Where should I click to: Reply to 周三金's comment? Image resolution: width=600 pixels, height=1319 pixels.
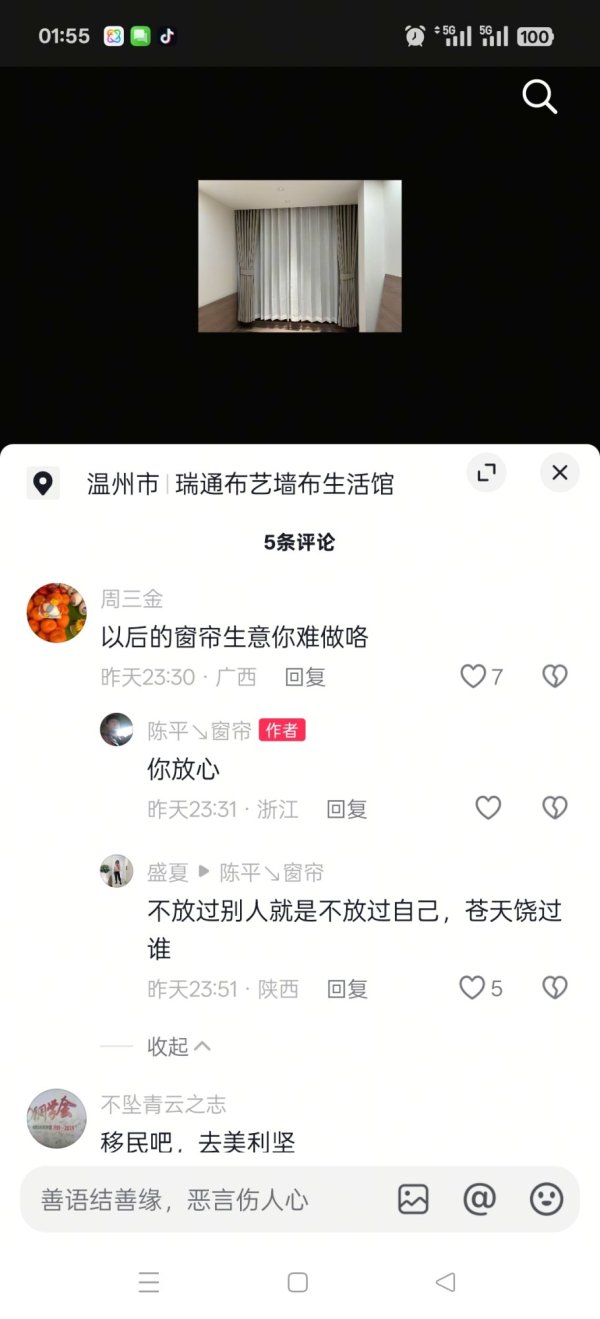point(305,677)
